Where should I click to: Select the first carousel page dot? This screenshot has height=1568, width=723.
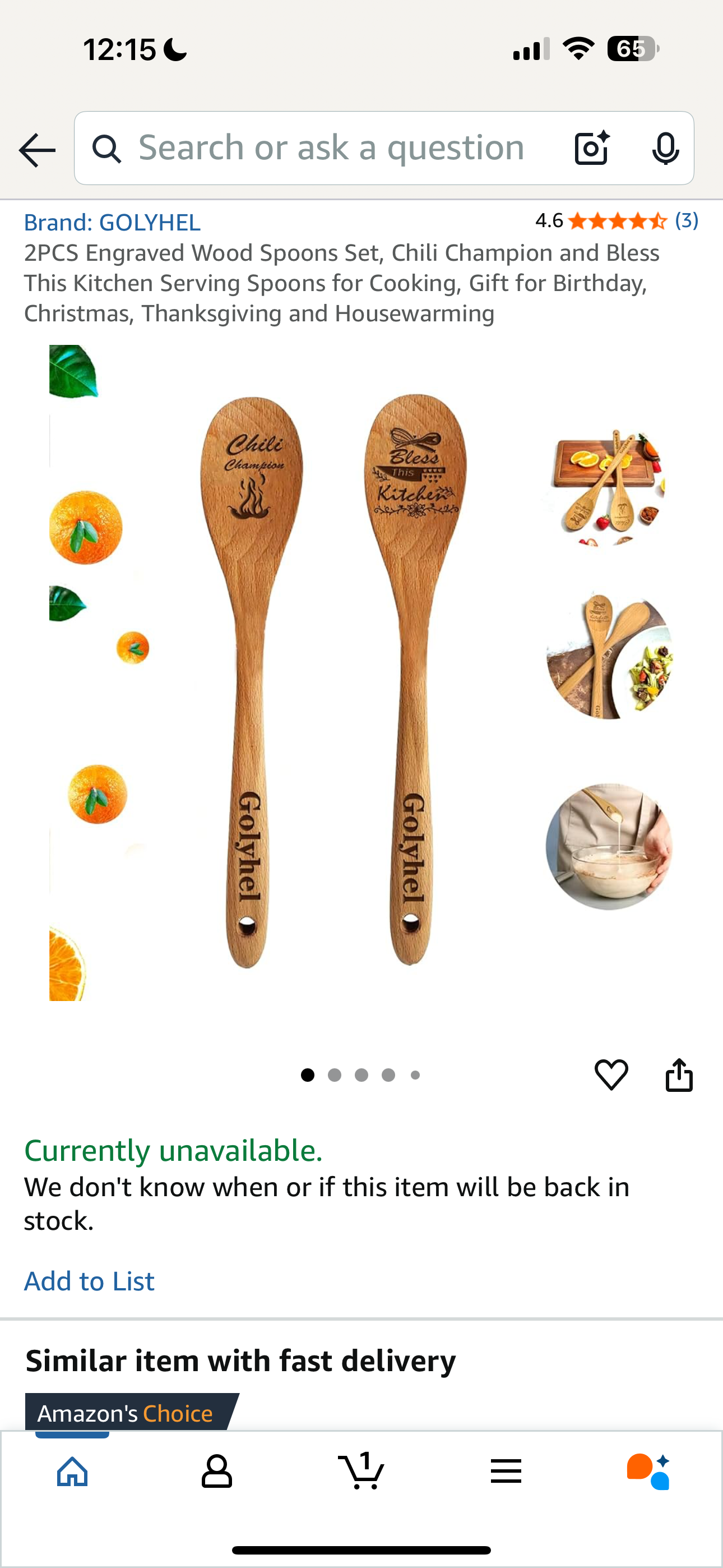click(x=307, y=1074)
